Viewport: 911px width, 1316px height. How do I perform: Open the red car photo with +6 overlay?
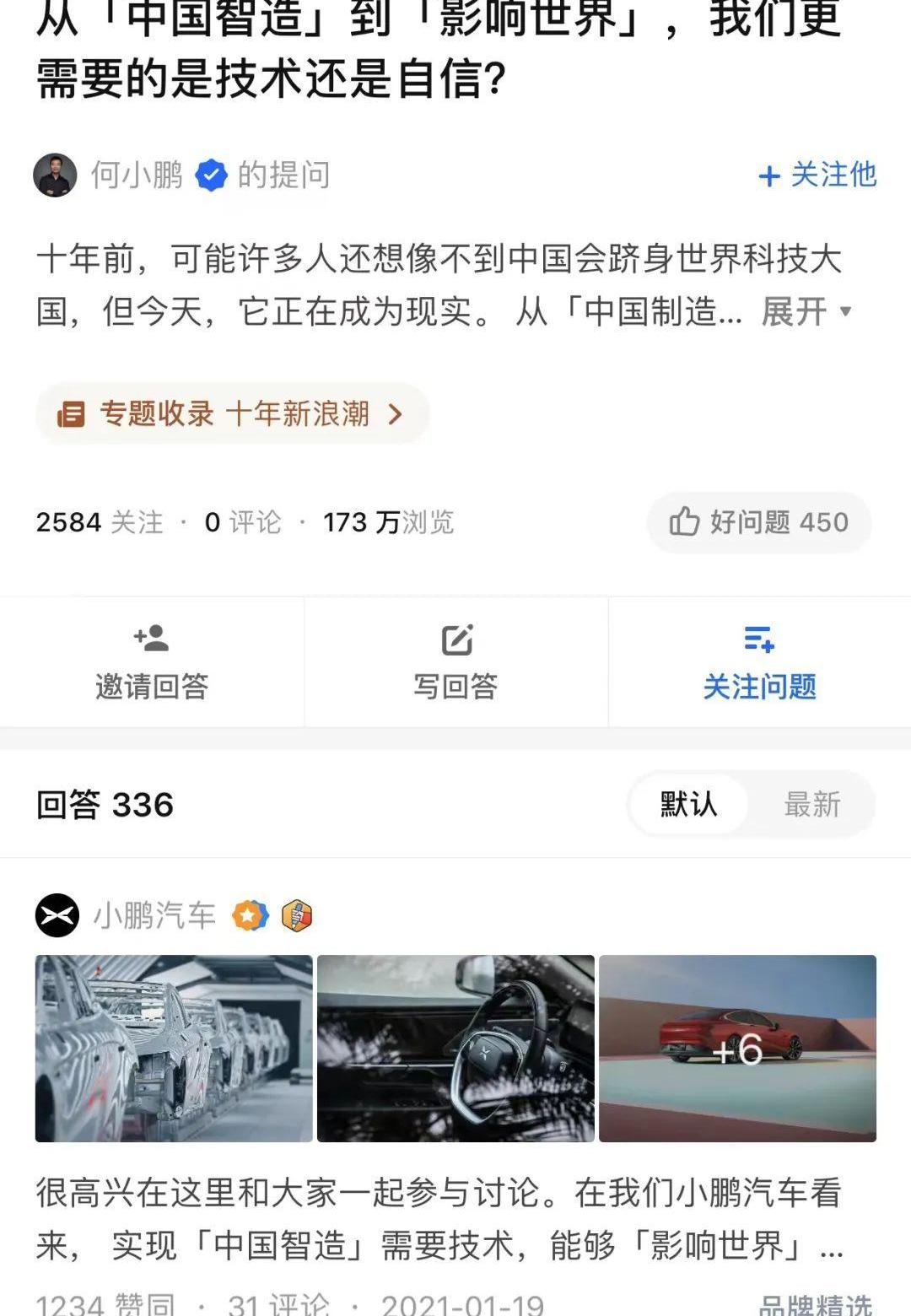[736, 1051]
